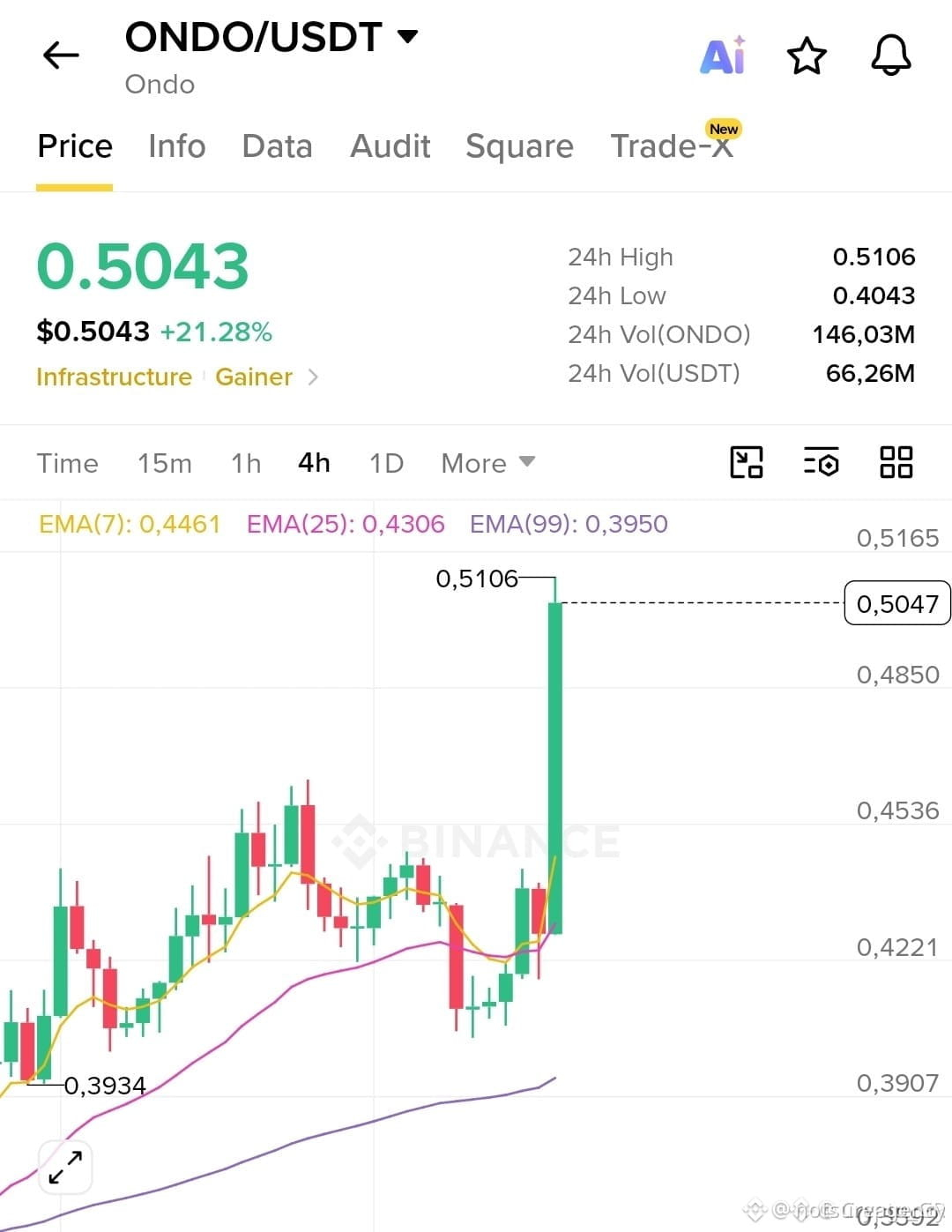Open the chart drawing tools icon
The height and width of the screenshot is (1232, 952).
click(747, 462)
